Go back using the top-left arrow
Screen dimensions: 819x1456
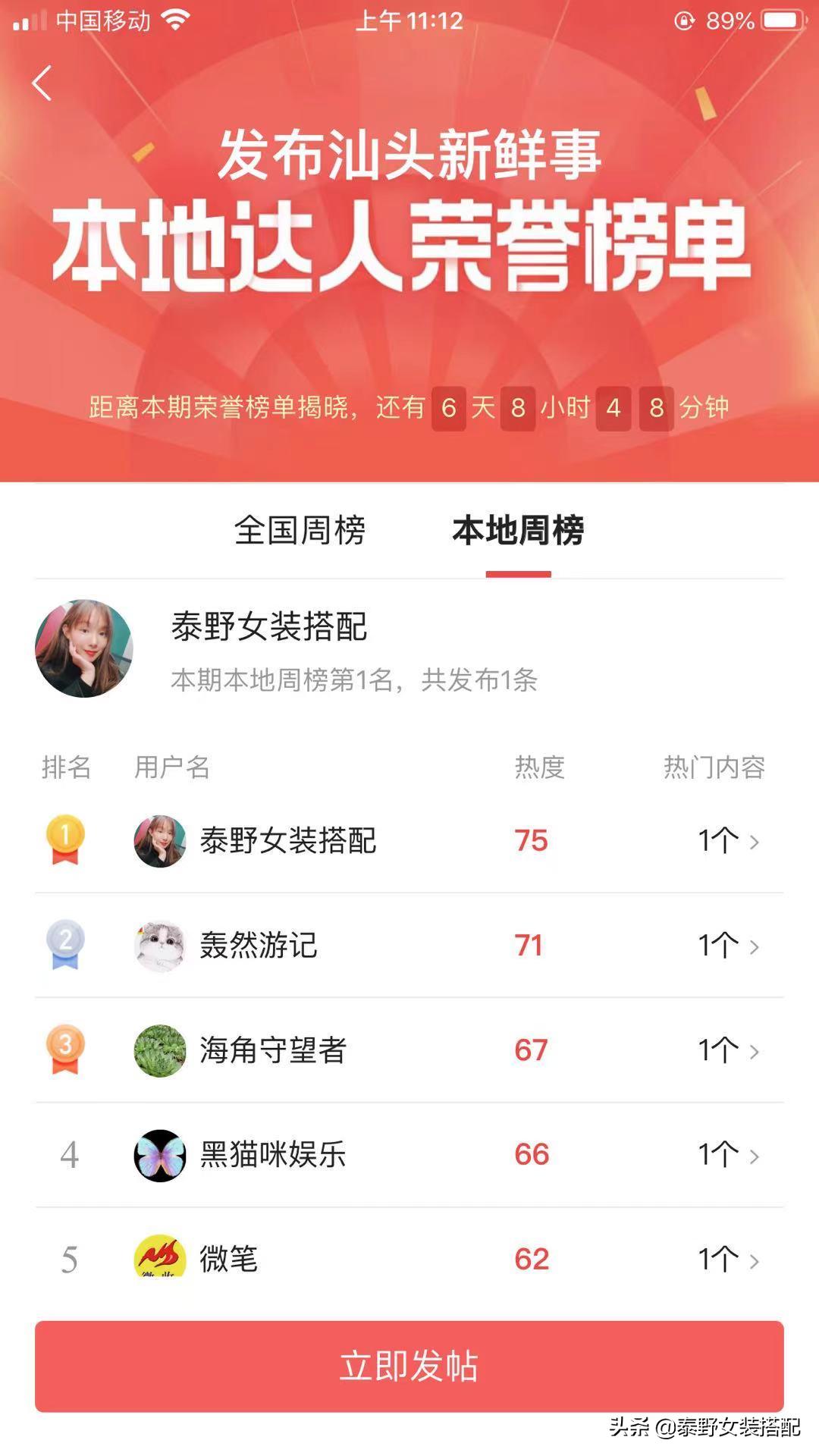[42, 83]
